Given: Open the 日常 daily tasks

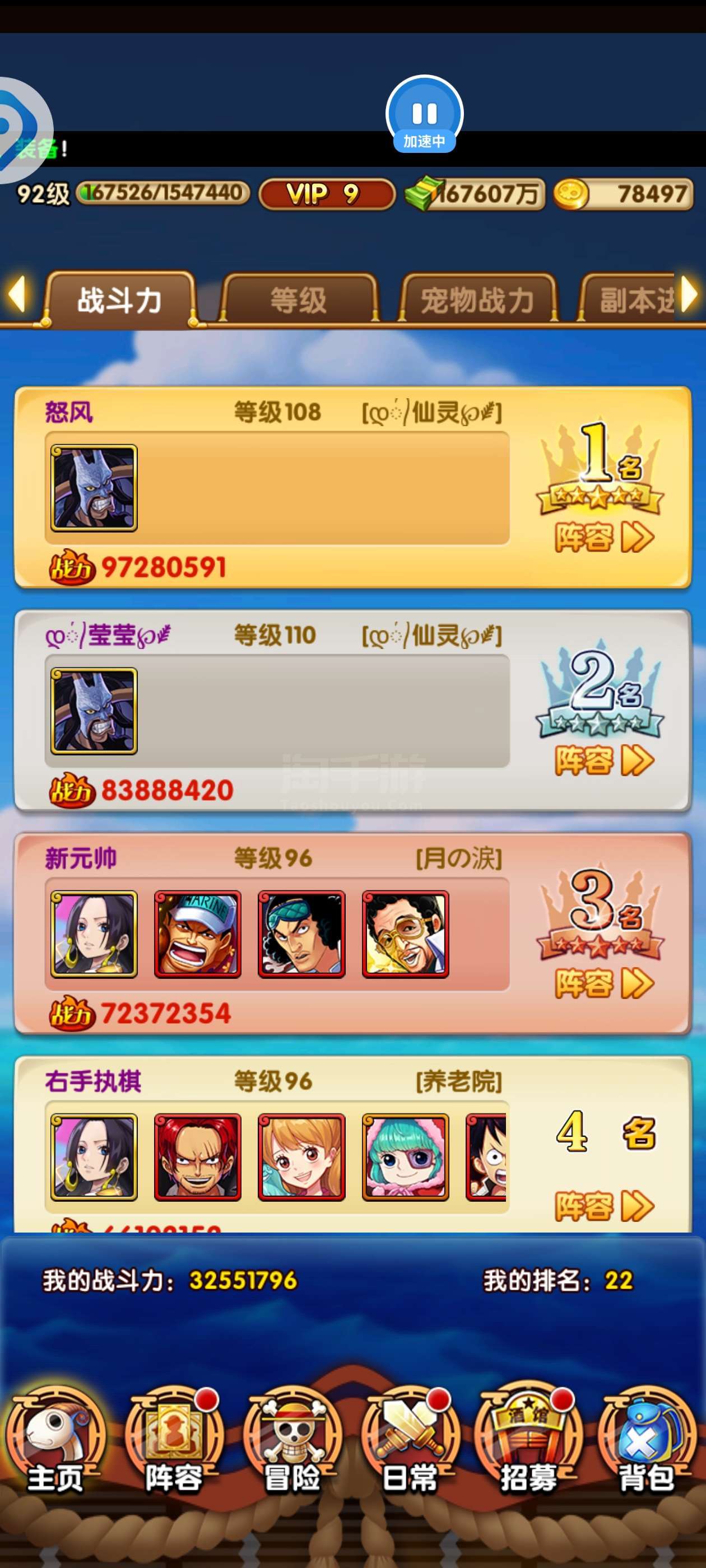Looking at the screenshot, I should click(x=410, y=1443).
